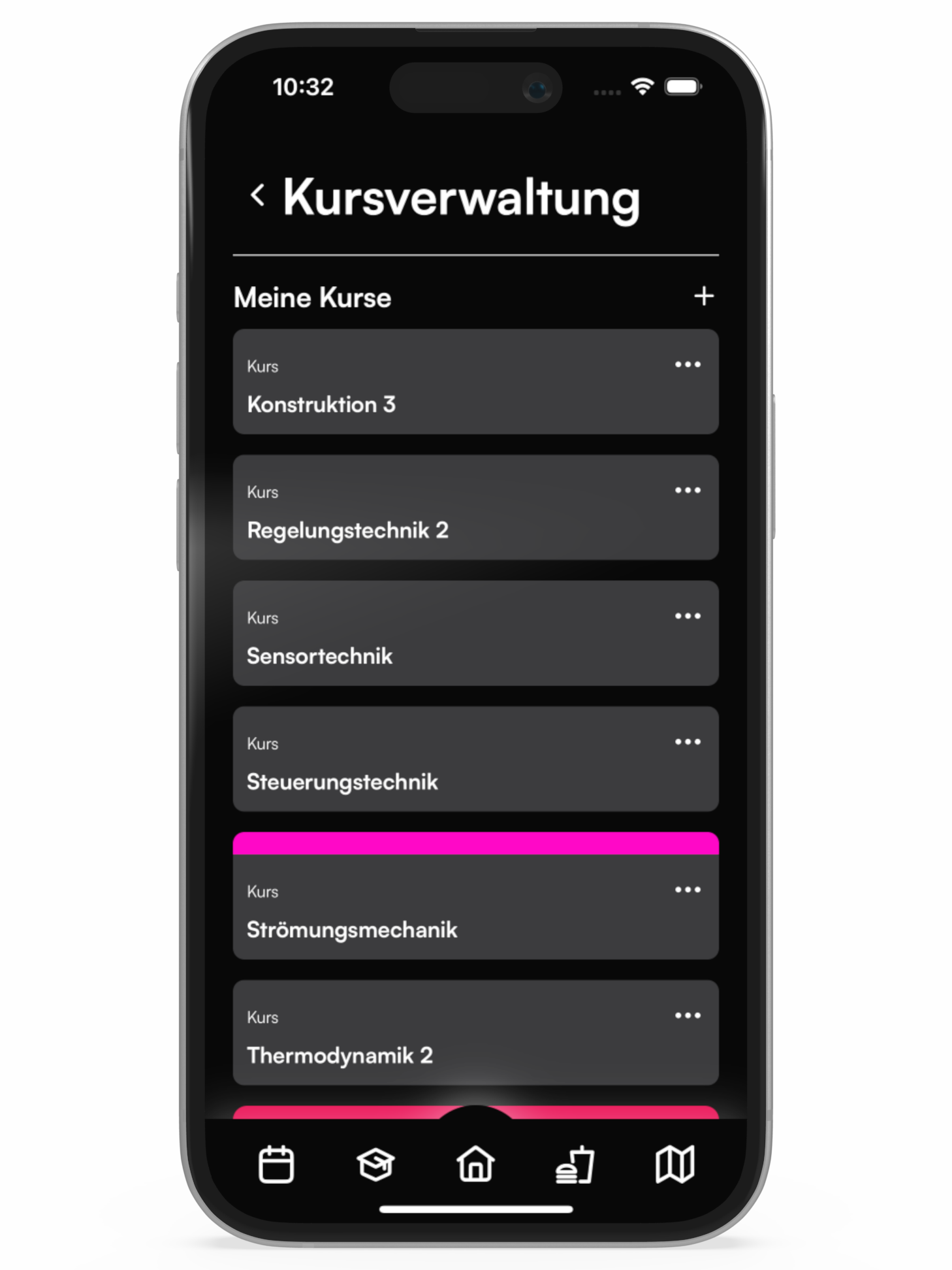
Task: Open the Thermodynamik 2 course
Action: tap(424, 1042)
